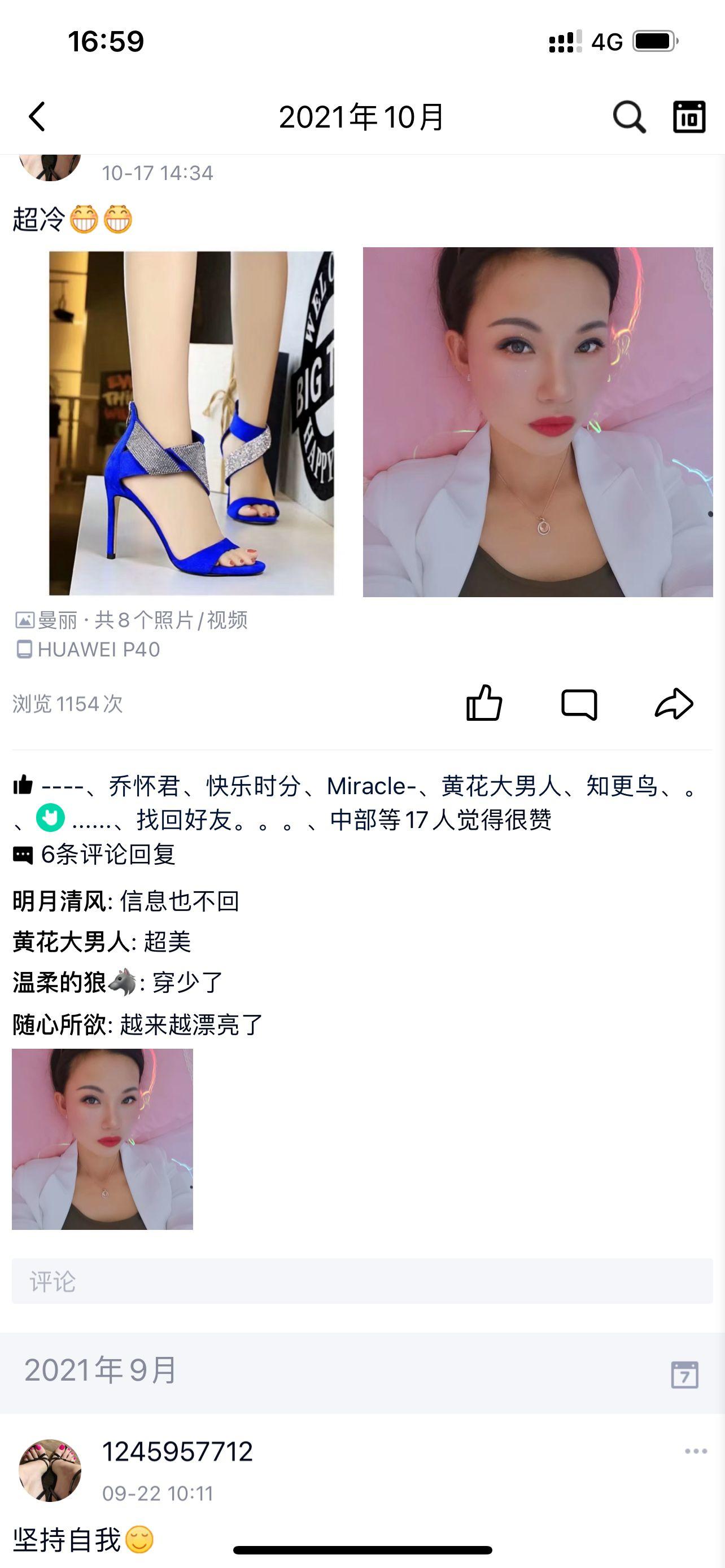
Task: Tap the share arrow icon
Action: click(676, 704)
